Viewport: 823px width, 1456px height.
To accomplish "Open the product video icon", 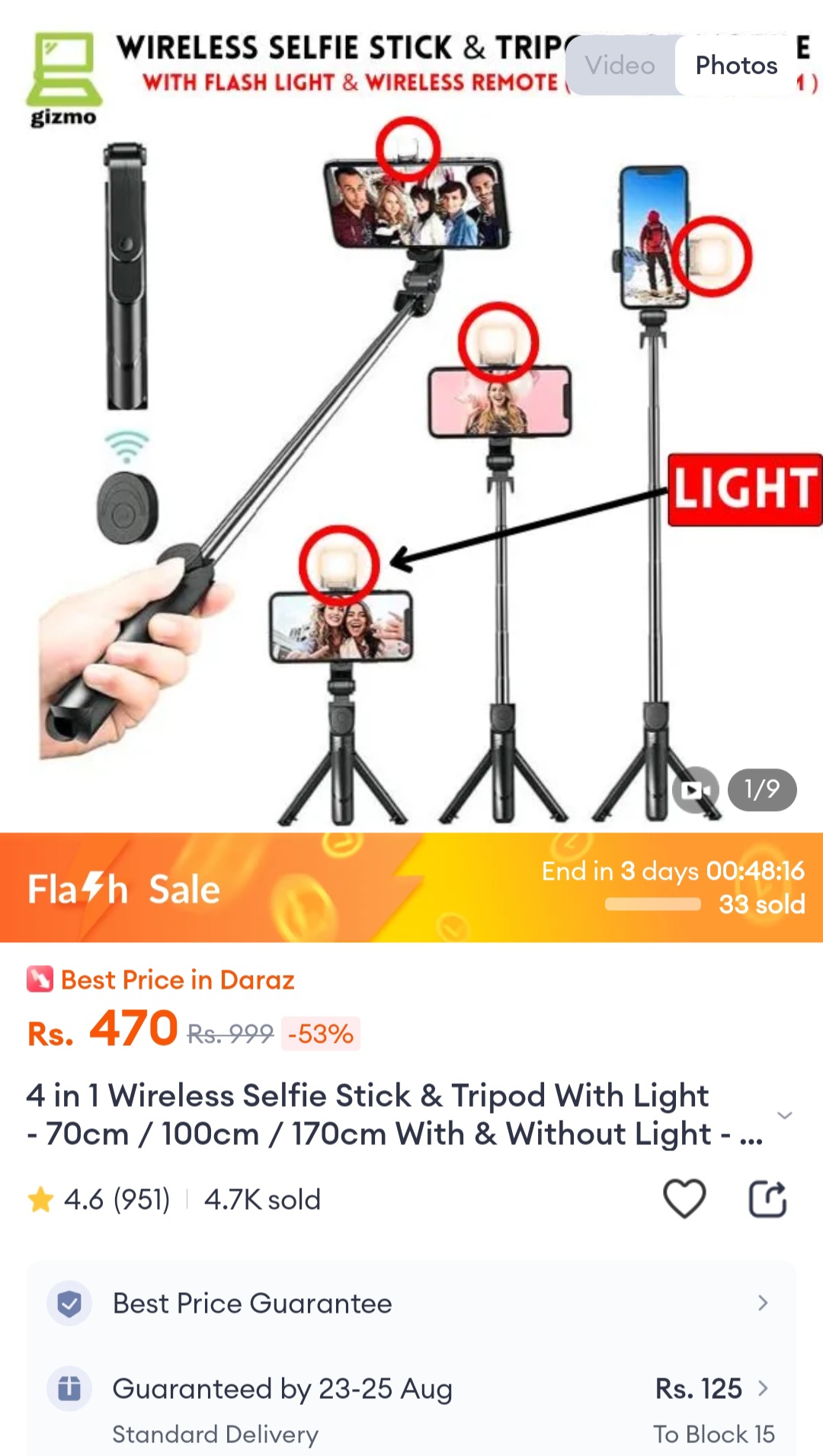I will pyautogui.click(x=695, y=790).
